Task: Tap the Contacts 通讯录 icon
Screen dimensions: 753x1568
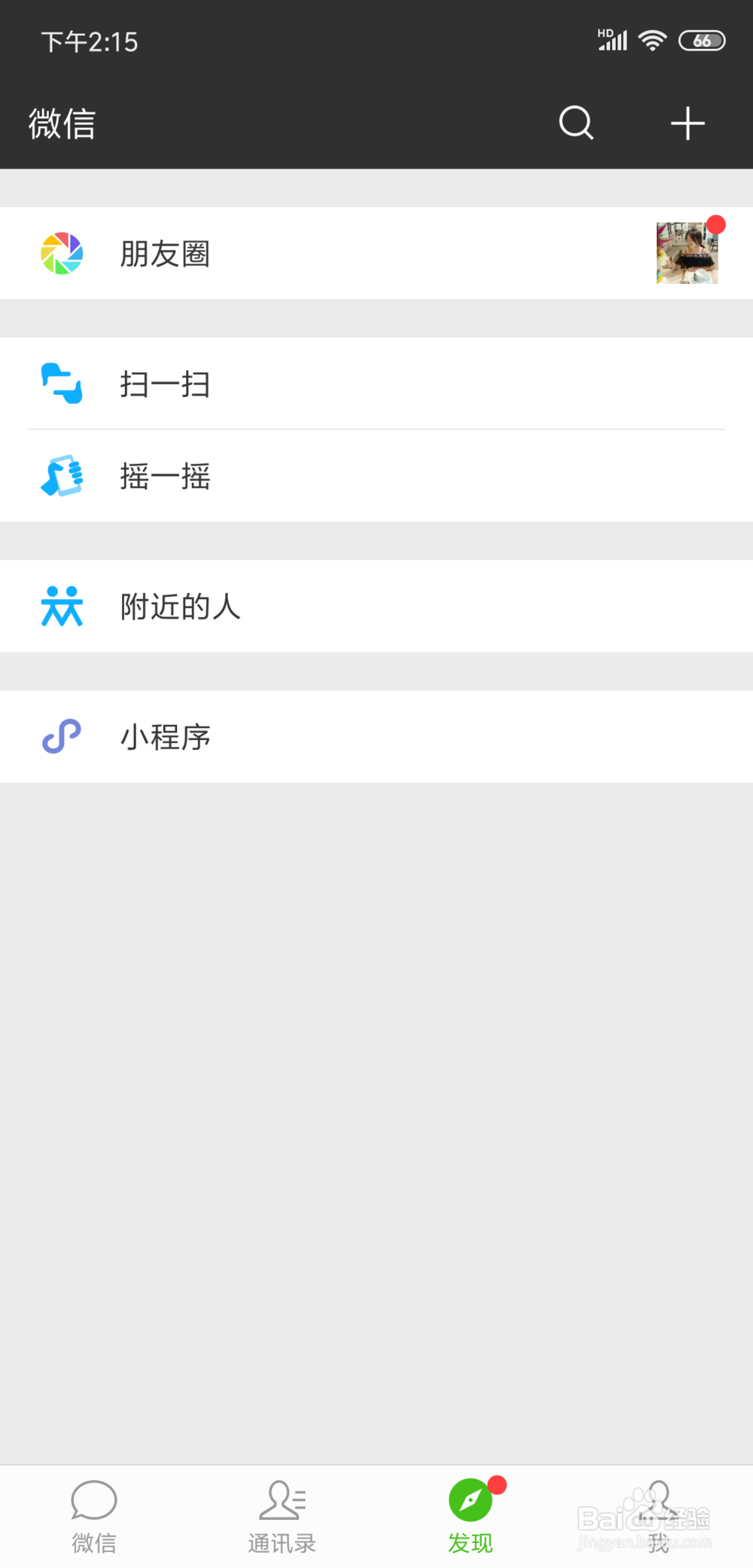Action: coord(282,1502)
